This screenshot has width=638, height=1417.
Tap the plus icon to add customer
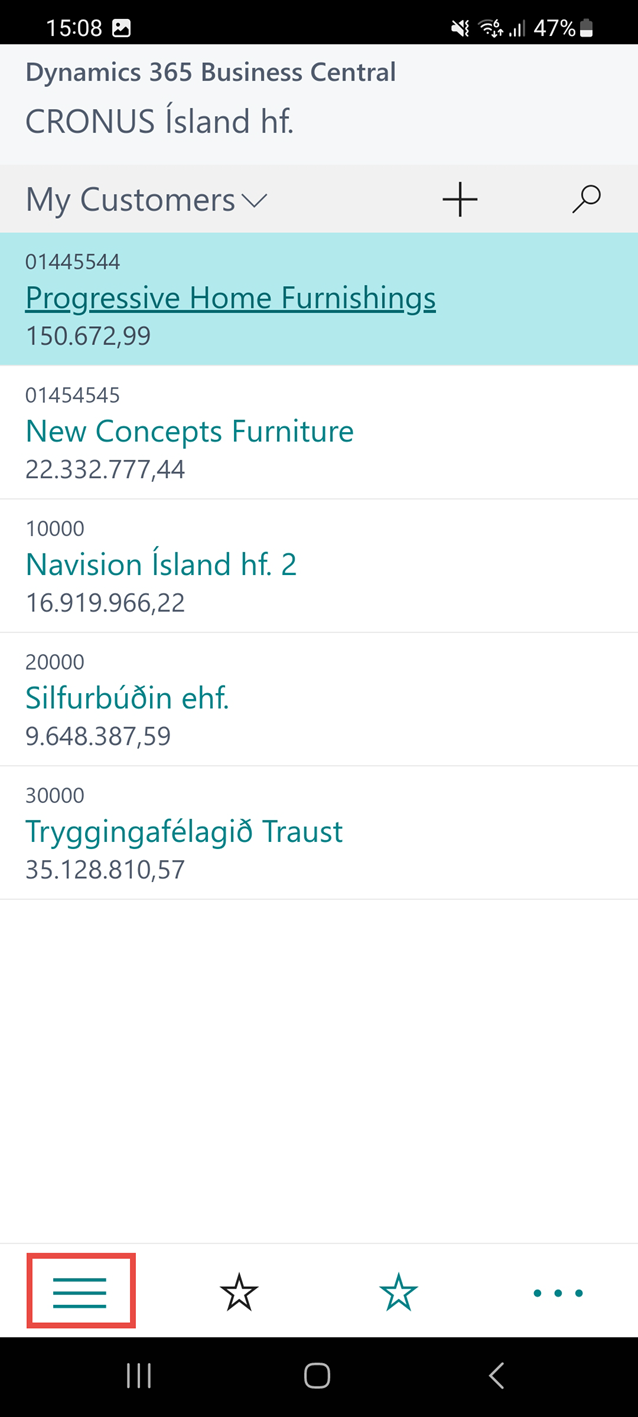460,200
